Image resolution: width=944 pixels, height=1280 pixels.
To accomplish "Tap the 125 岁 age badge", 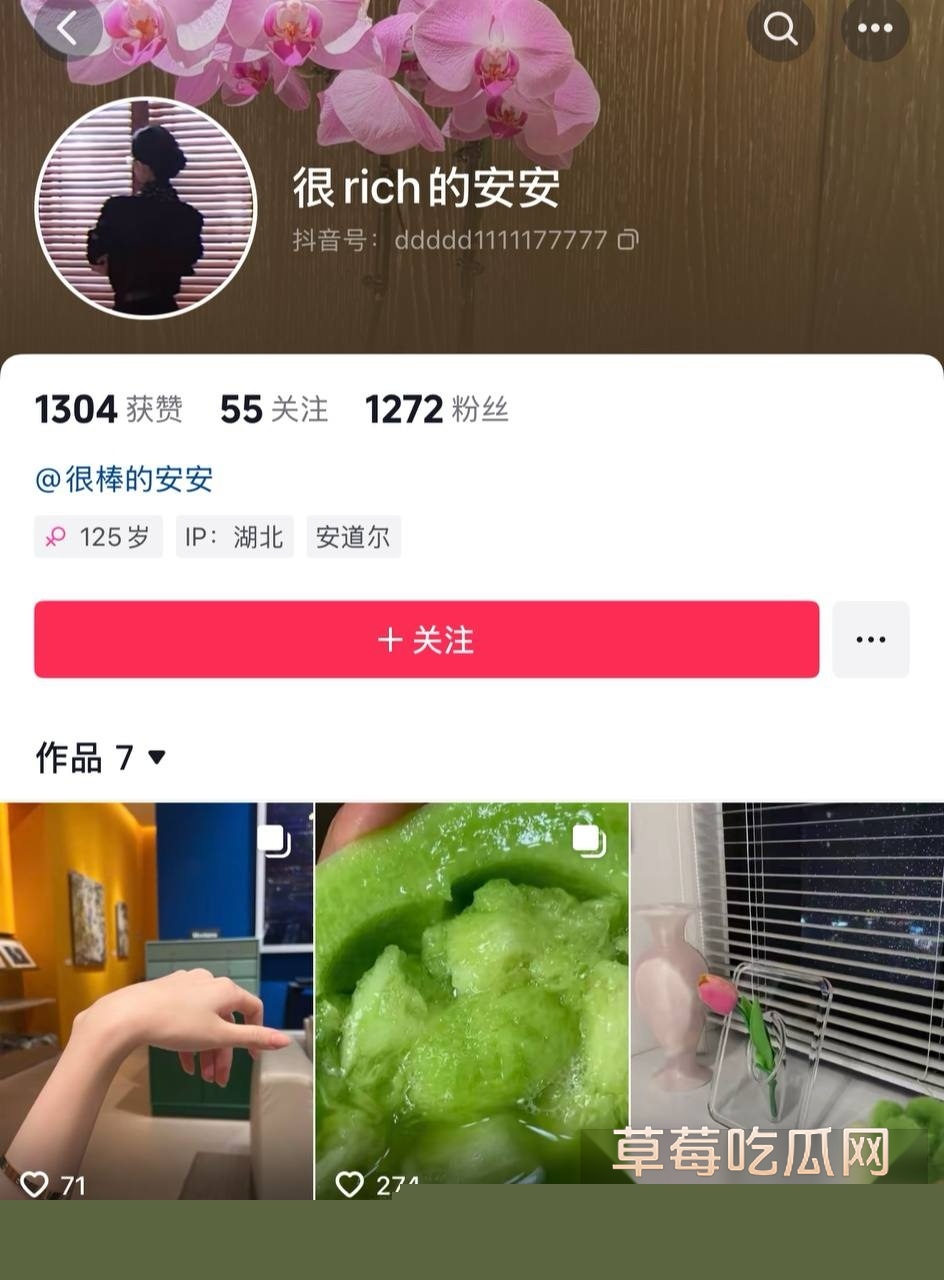I will point(98,537).
